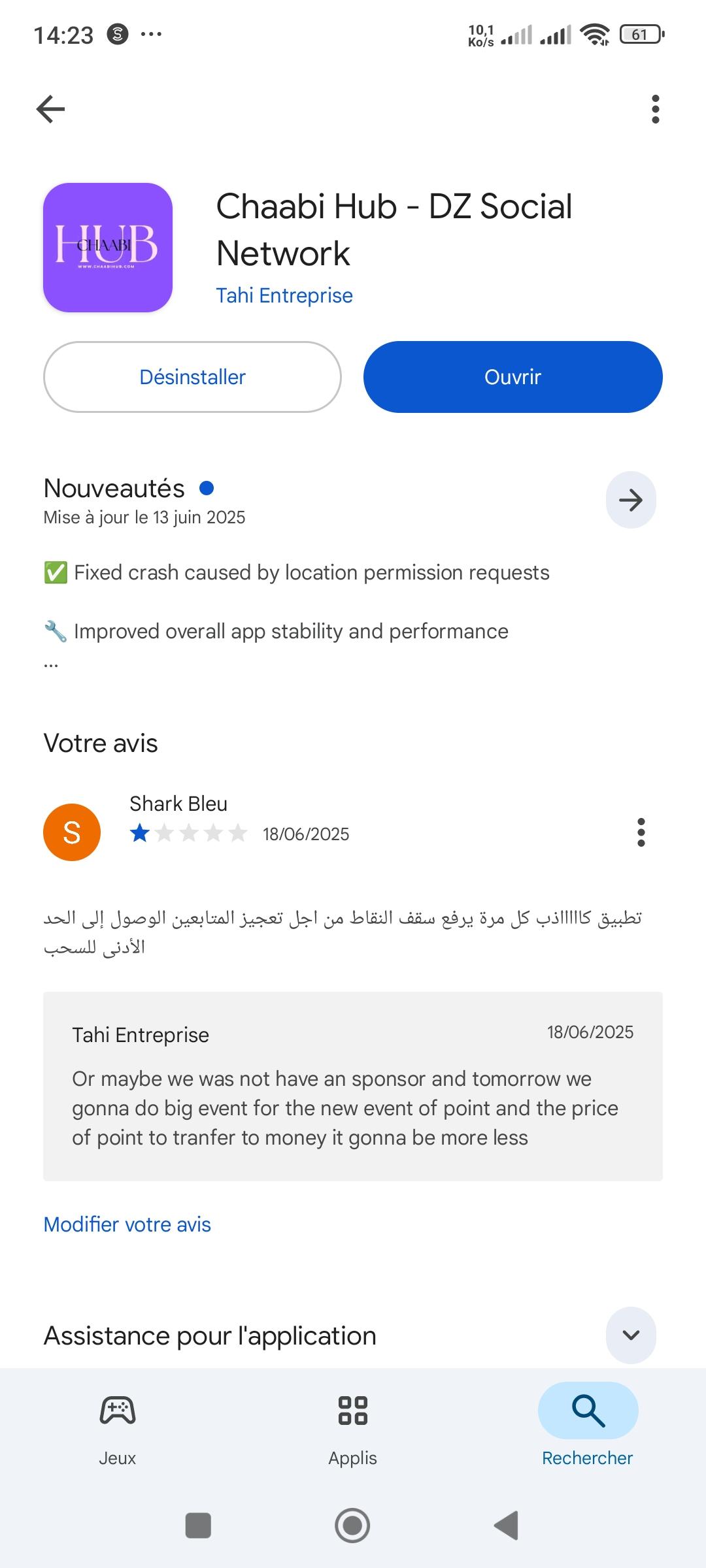Tap the system home button
This screenshot has height=1568, width=706.
(352, 1526)
